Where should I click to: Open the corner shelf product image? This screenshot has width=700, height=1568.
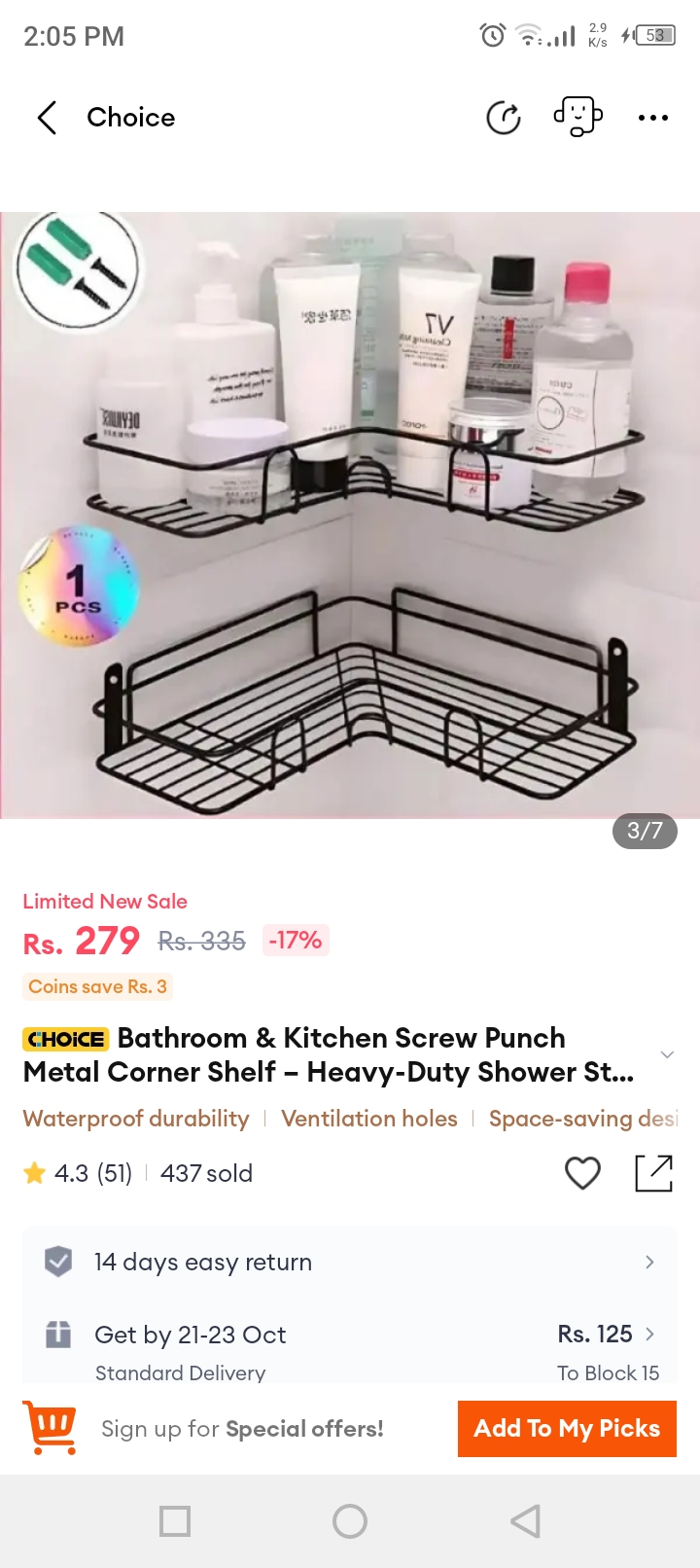pyautogui.click(x=350, y=516)
